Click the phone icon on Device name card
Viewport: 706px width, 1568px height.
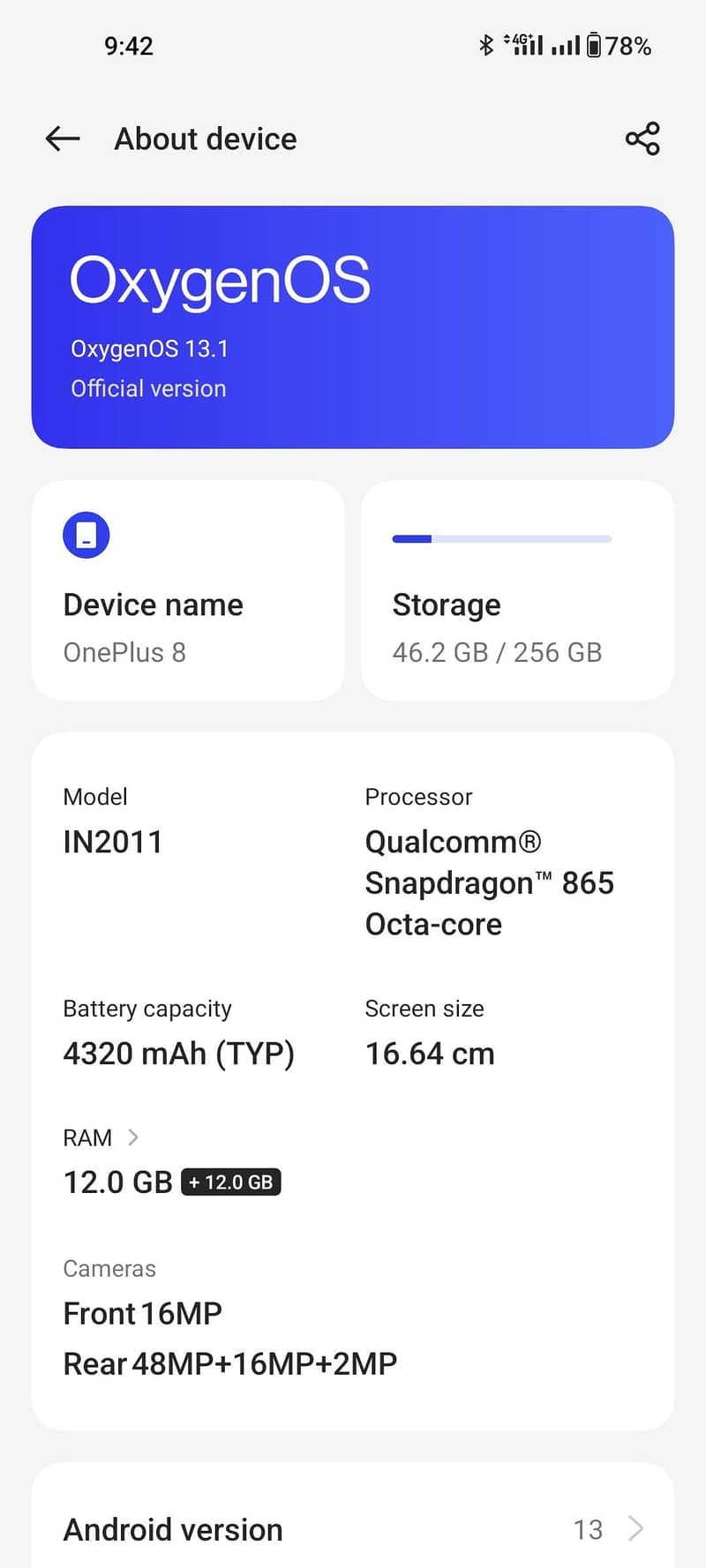pos(86,535)
